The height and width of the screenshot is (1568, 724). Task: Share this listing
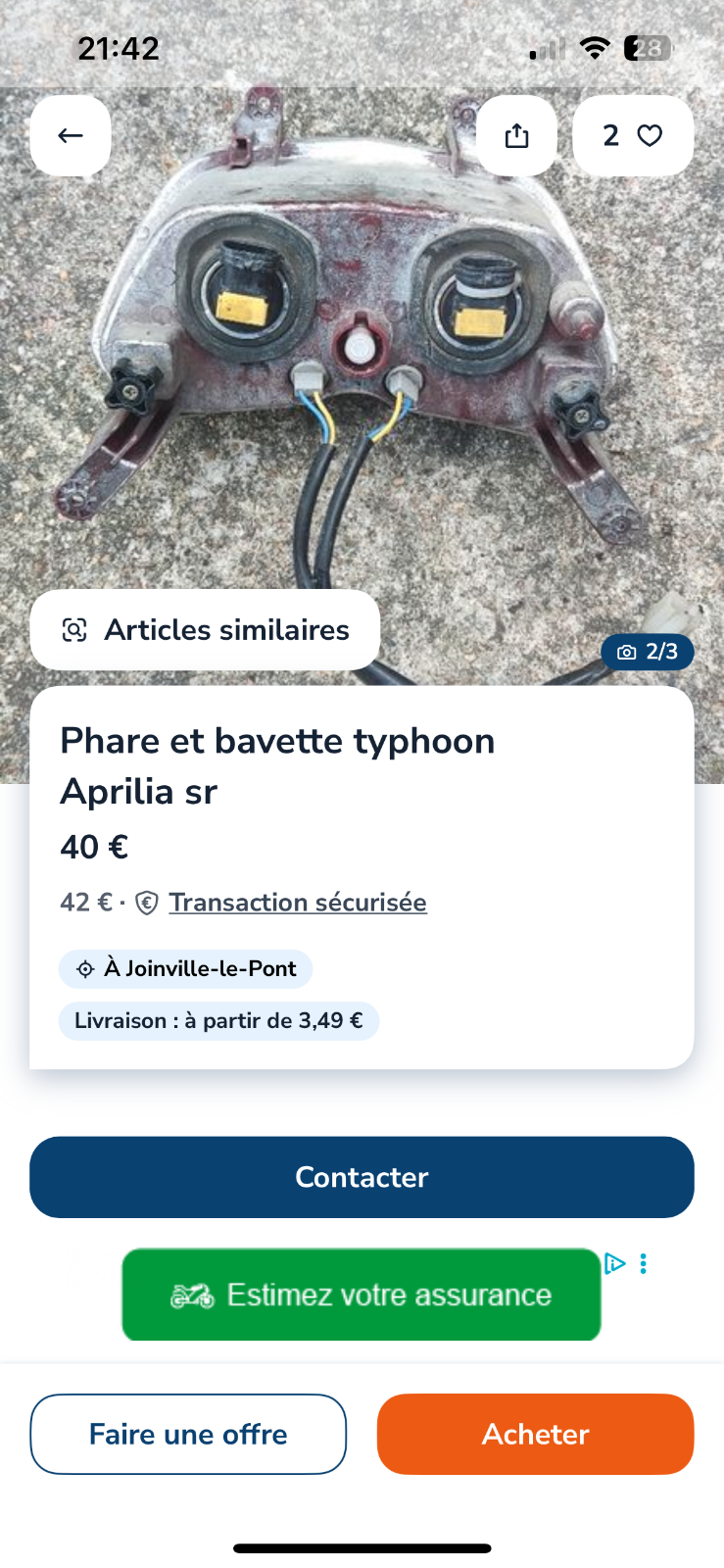point(516,135)
